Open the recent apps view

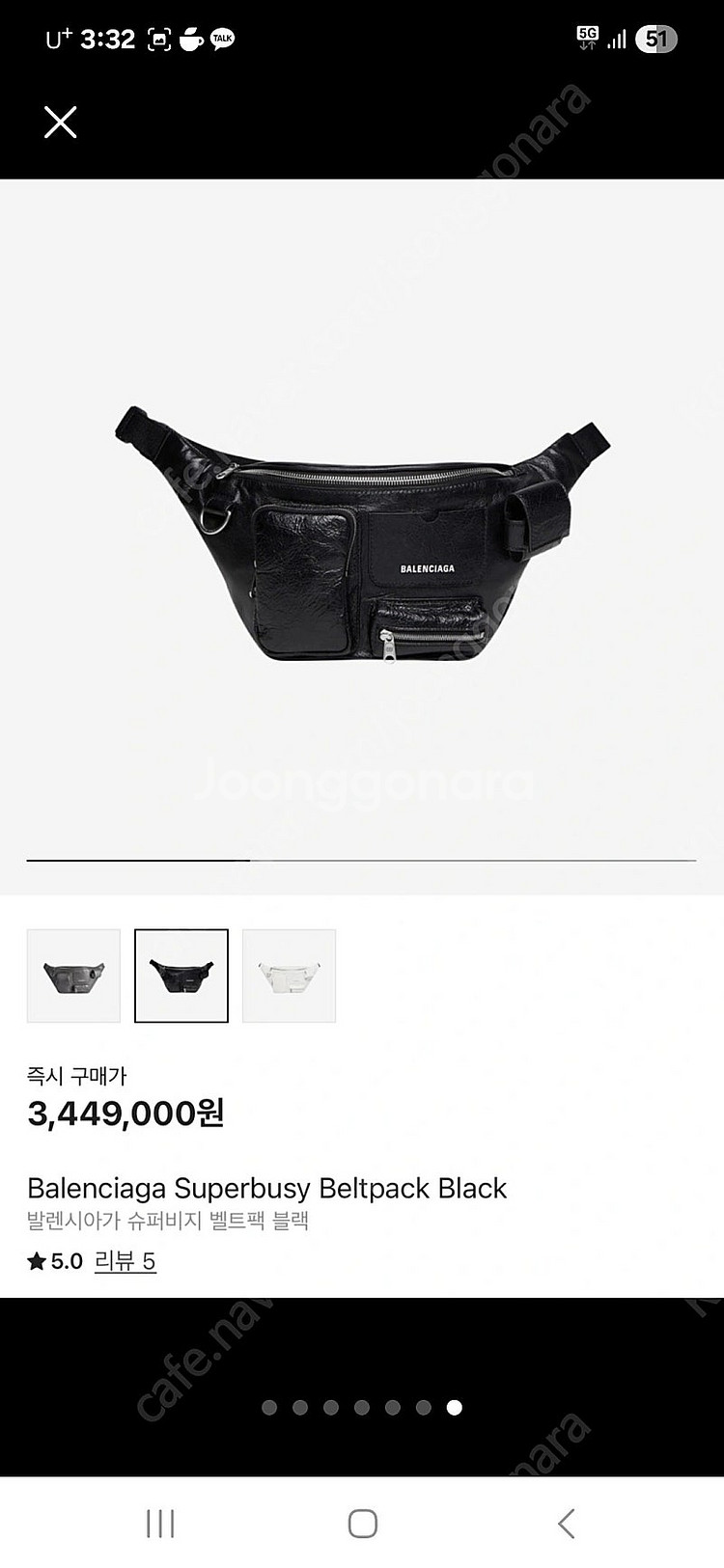160,1524
